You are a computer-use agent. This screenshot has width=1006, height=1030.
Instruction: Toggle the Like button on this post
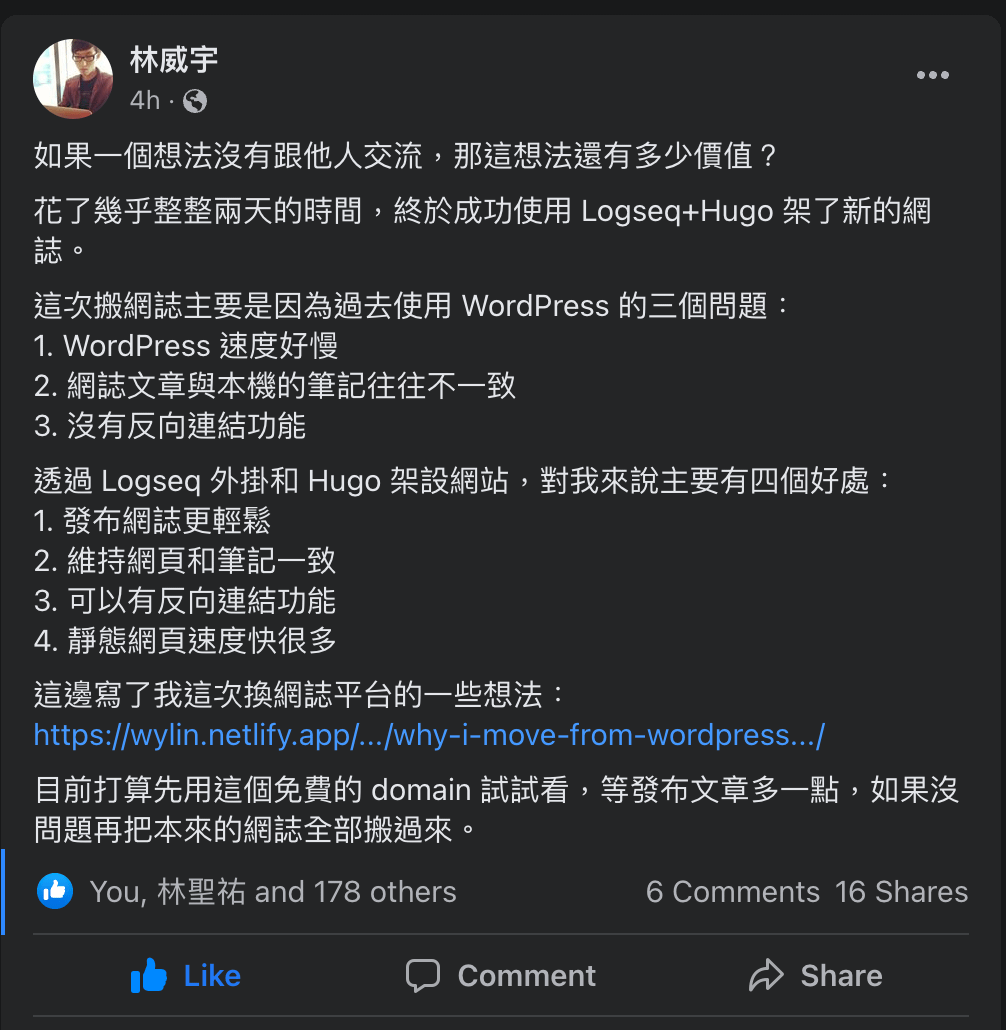[x=186, y=975]
